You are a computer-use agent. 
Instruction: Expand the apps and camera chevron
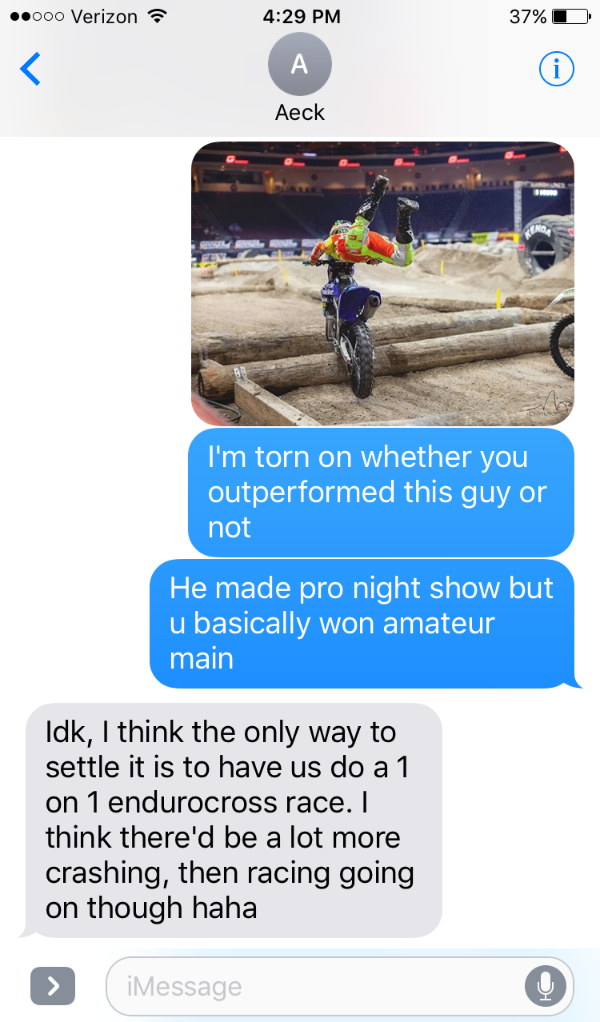(52, 986)
